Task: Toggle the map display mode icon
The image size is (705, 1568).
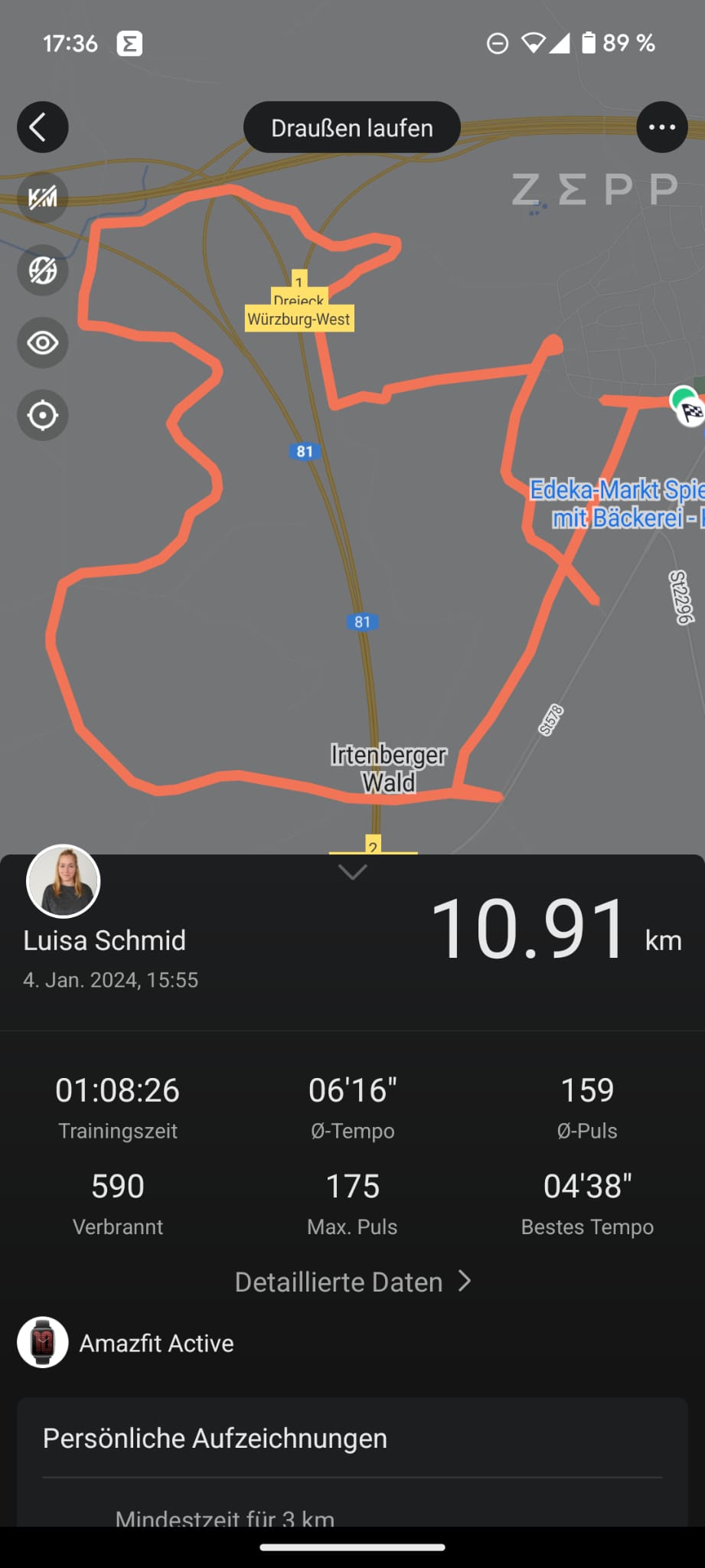Action: click(x=43, y=270)
